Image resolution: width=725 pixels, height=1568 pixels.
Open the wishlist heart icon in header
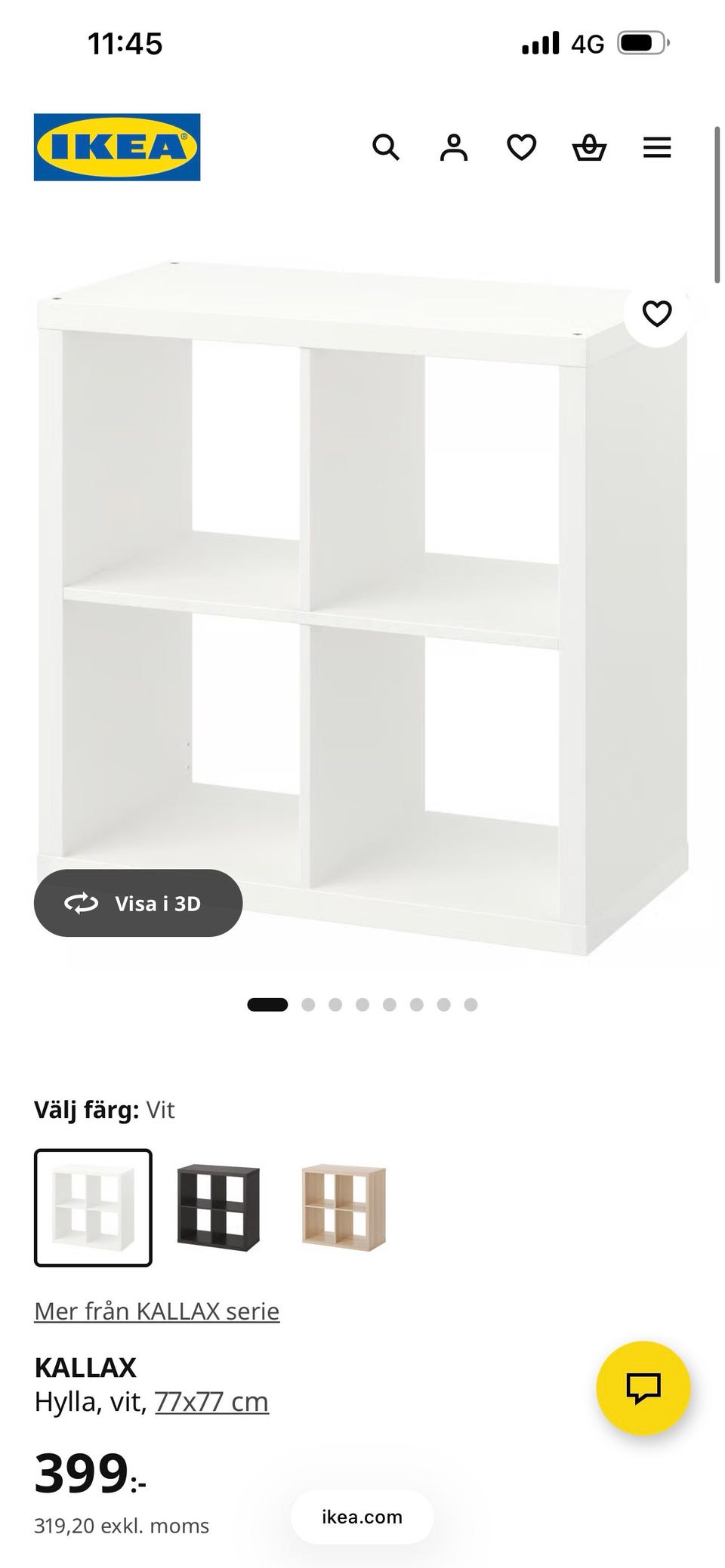pos(521,147)
